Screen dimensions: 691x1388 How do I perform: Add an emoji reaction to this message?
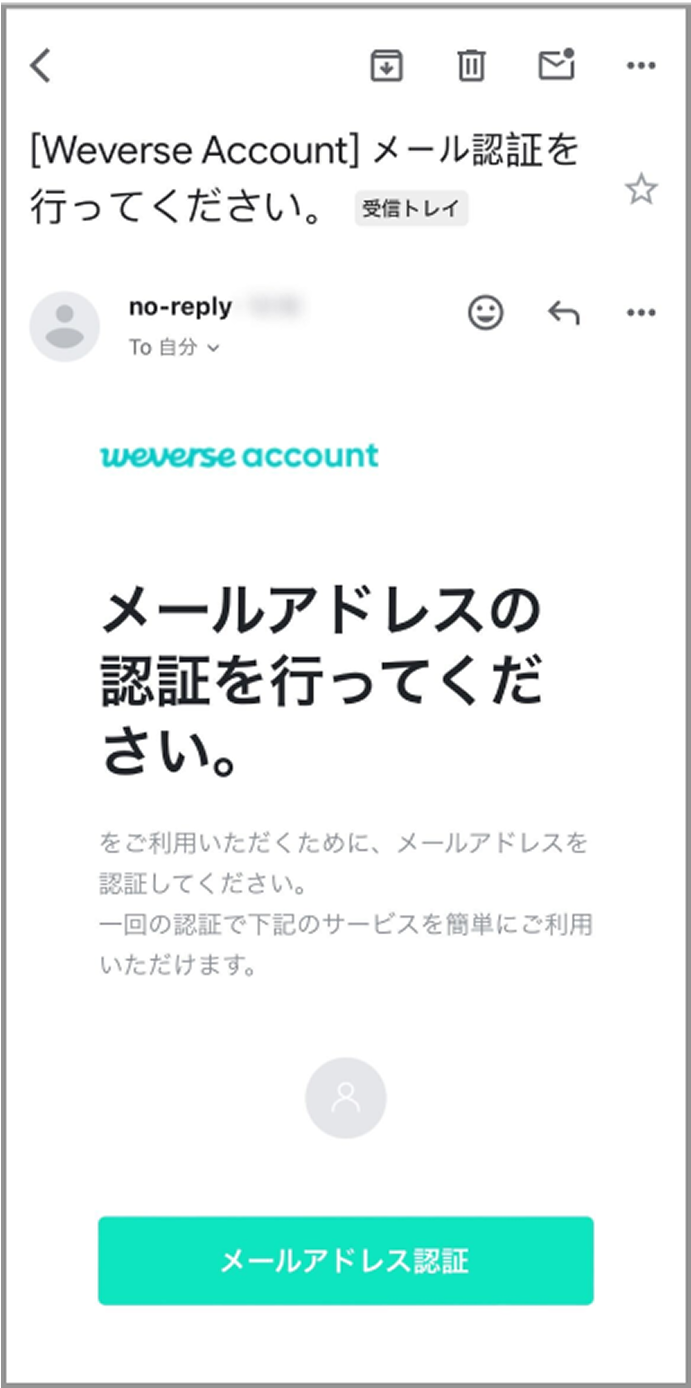point(486,313)
